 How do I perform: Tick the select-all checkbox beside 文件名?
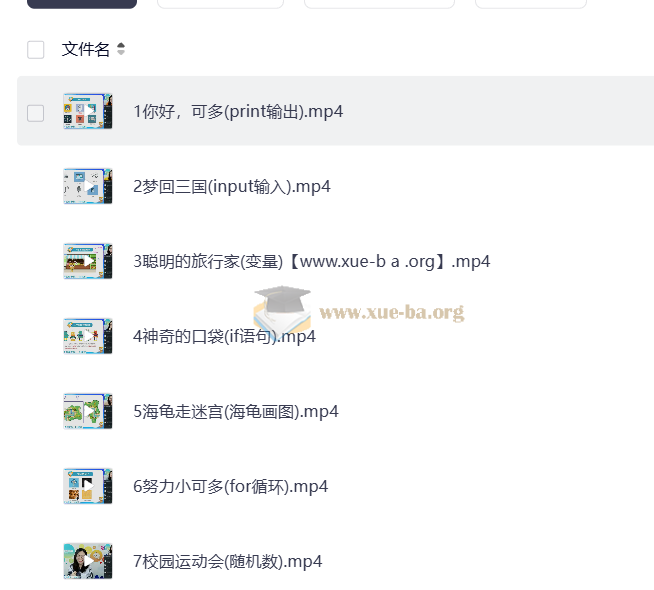(36, 49)
